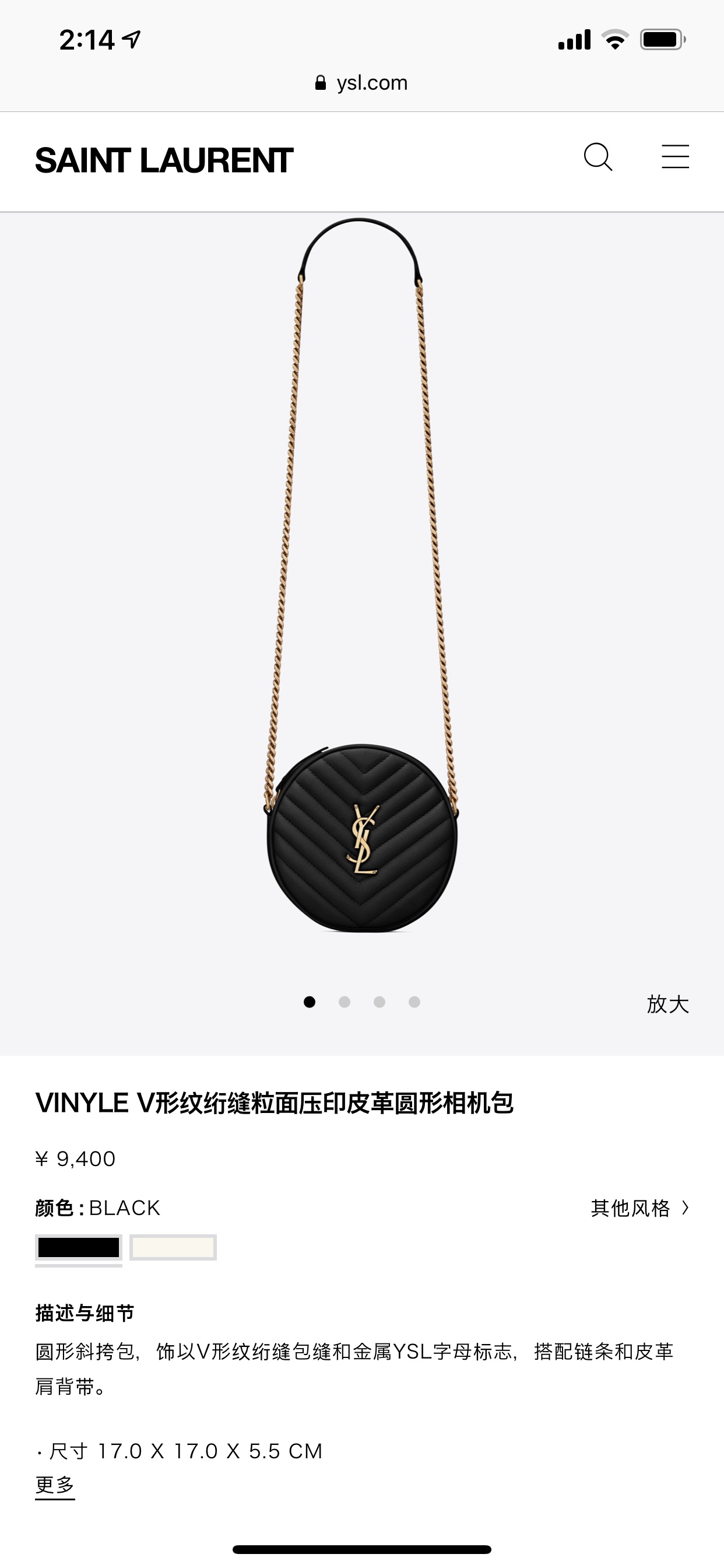Click the 颜色 BLACK label
This screenshot has height=1568, width=724.
click(x=97, y=1208)
